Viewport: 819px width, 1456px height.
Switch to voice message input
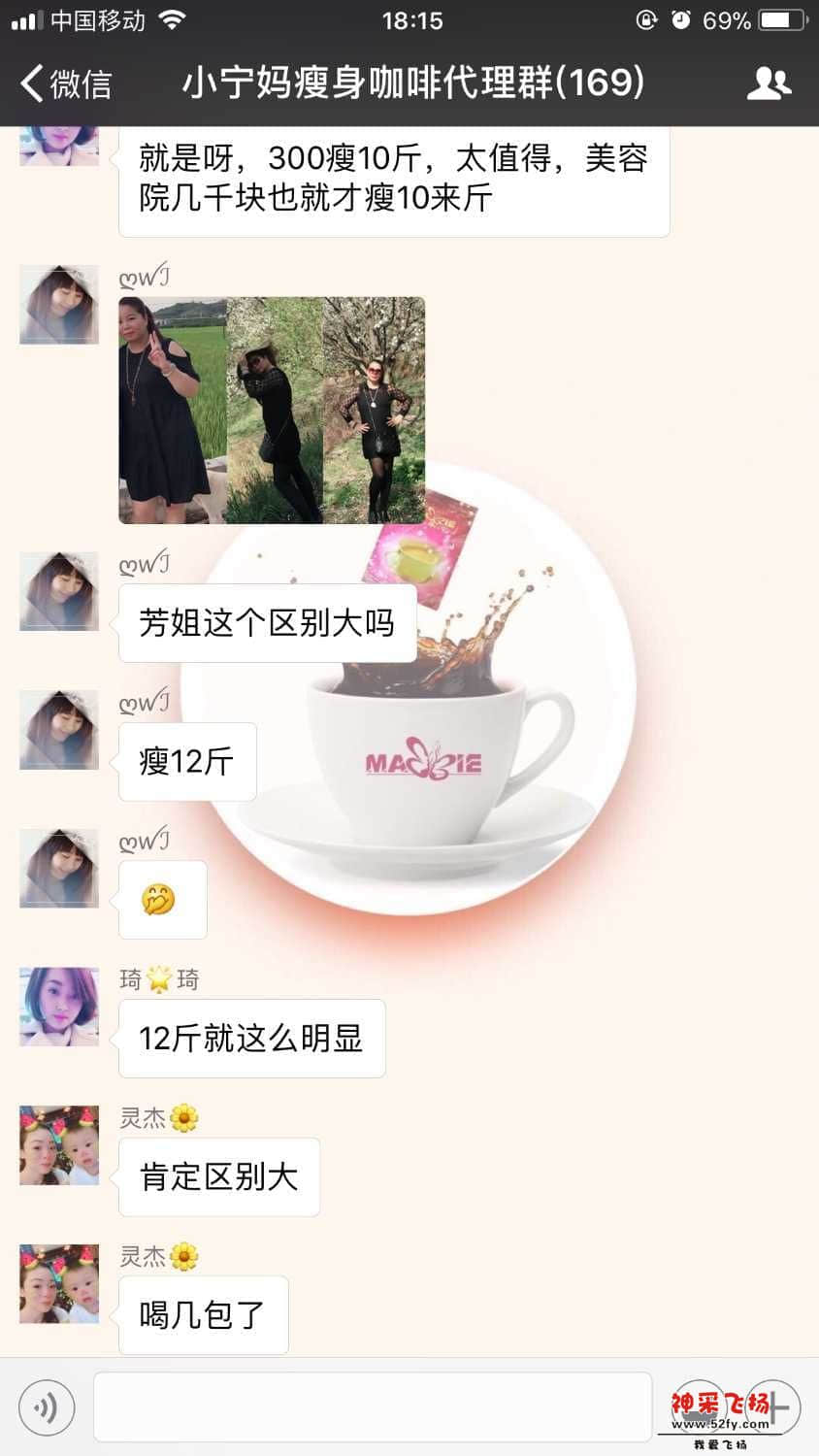click(x=46, y=1406)
